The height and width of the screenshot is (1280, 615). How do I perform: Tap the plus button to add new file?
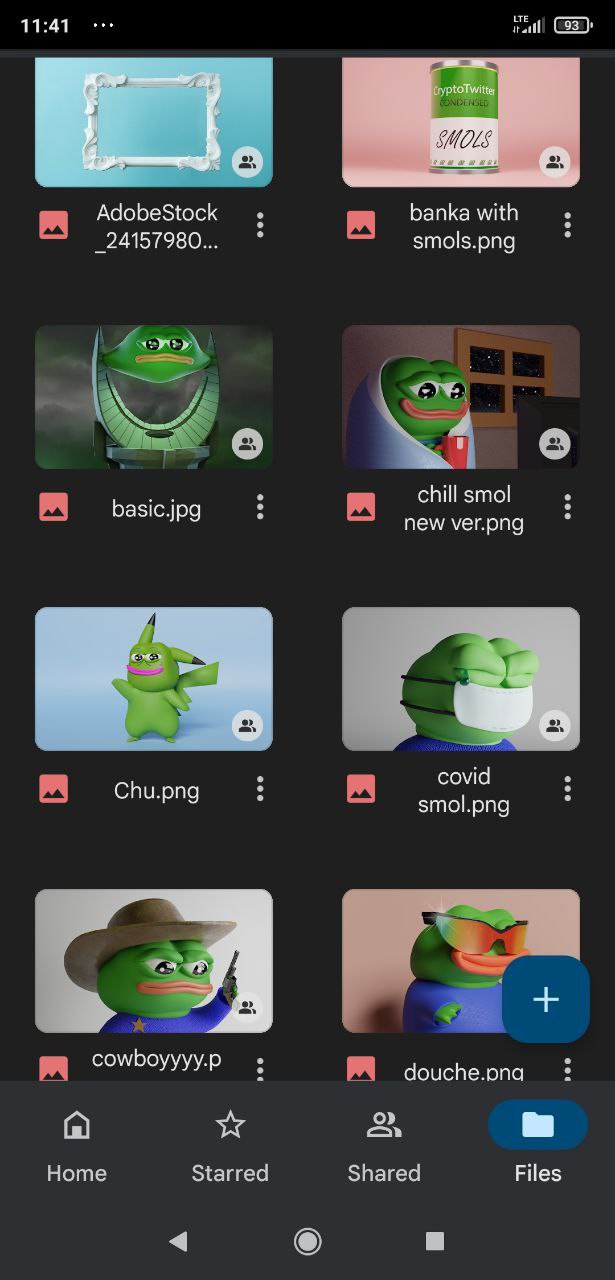[x=546, y=999]
